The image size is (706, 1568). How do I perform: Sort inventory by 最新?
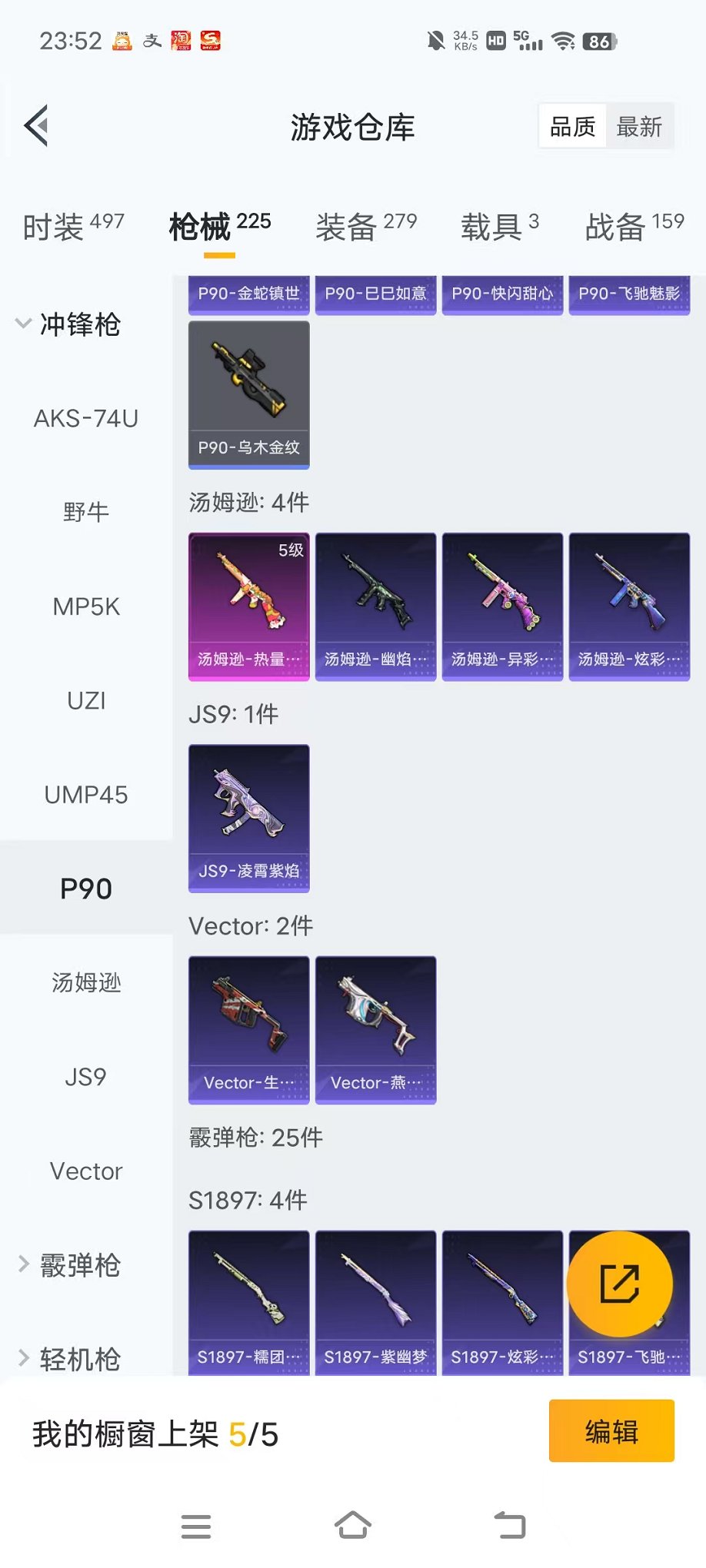point(639,127)
